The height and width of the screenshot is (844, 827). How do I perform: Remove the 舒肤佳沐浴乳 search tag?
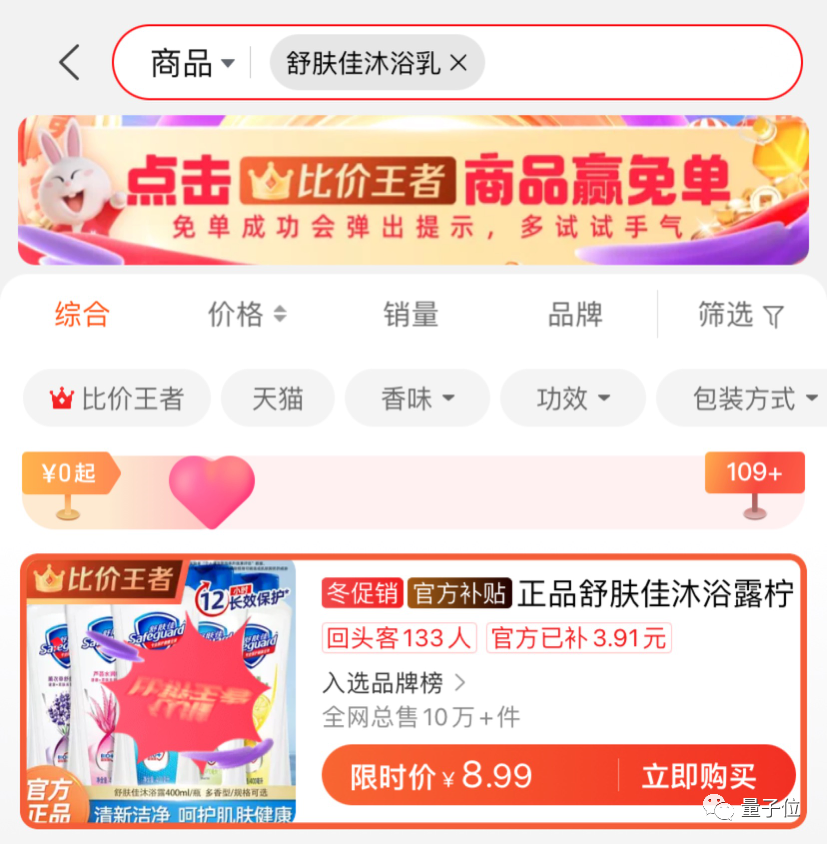[459, 63]
